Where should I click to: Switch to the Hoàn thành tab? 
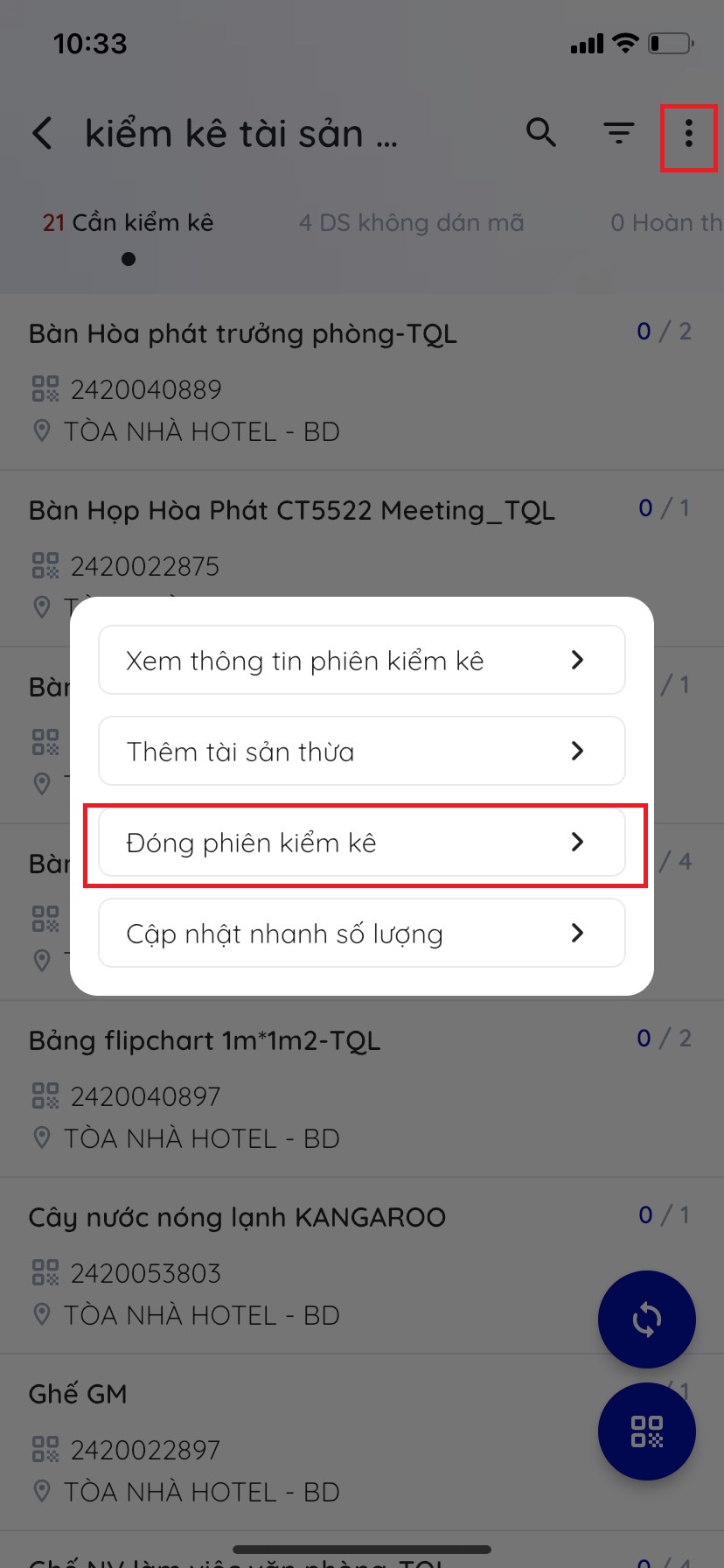pyautogui.click(x=666, y=223)
